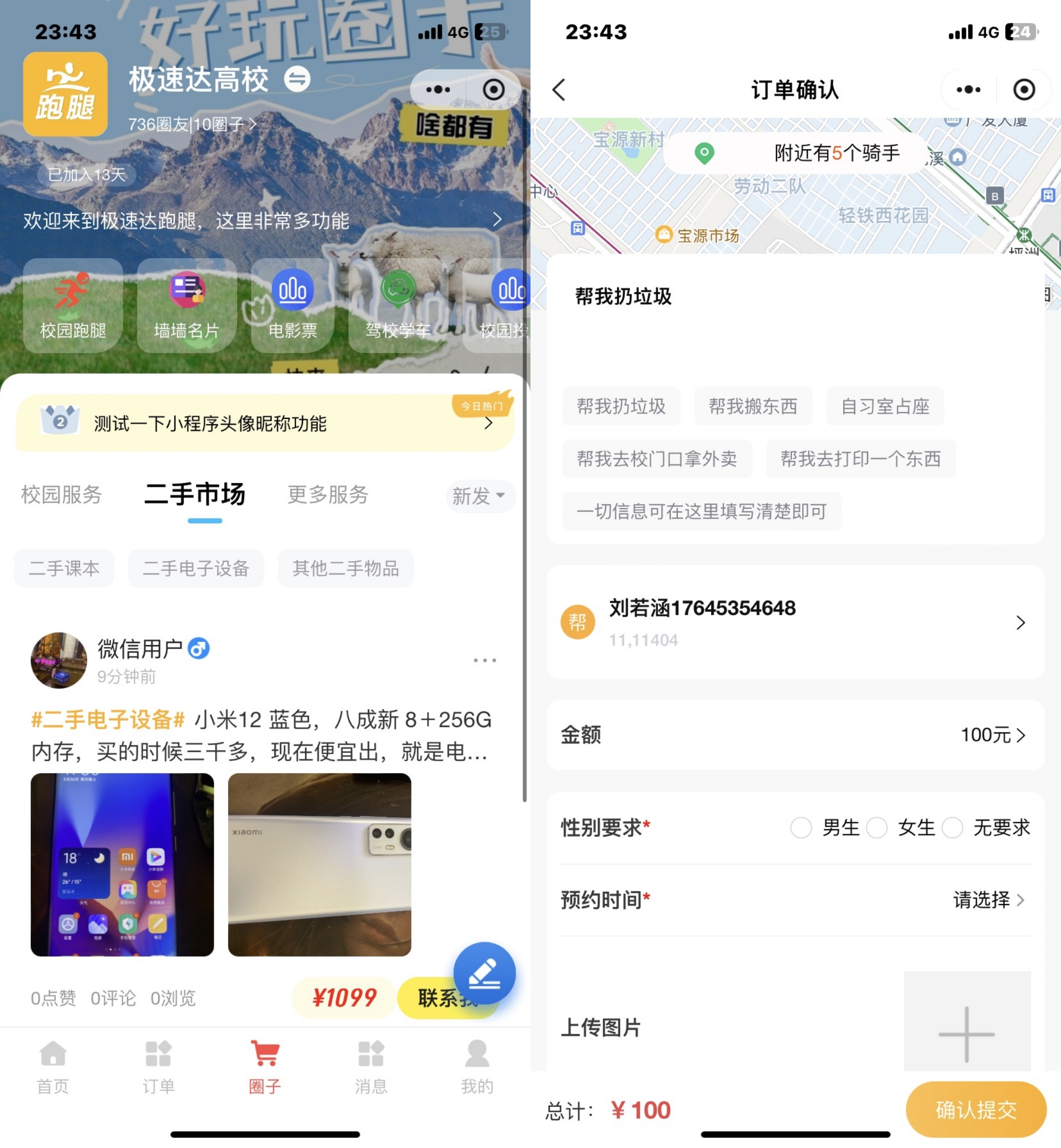
Task: Open the 驾校学车 shortcut
Action: click(x=398, y=305)
